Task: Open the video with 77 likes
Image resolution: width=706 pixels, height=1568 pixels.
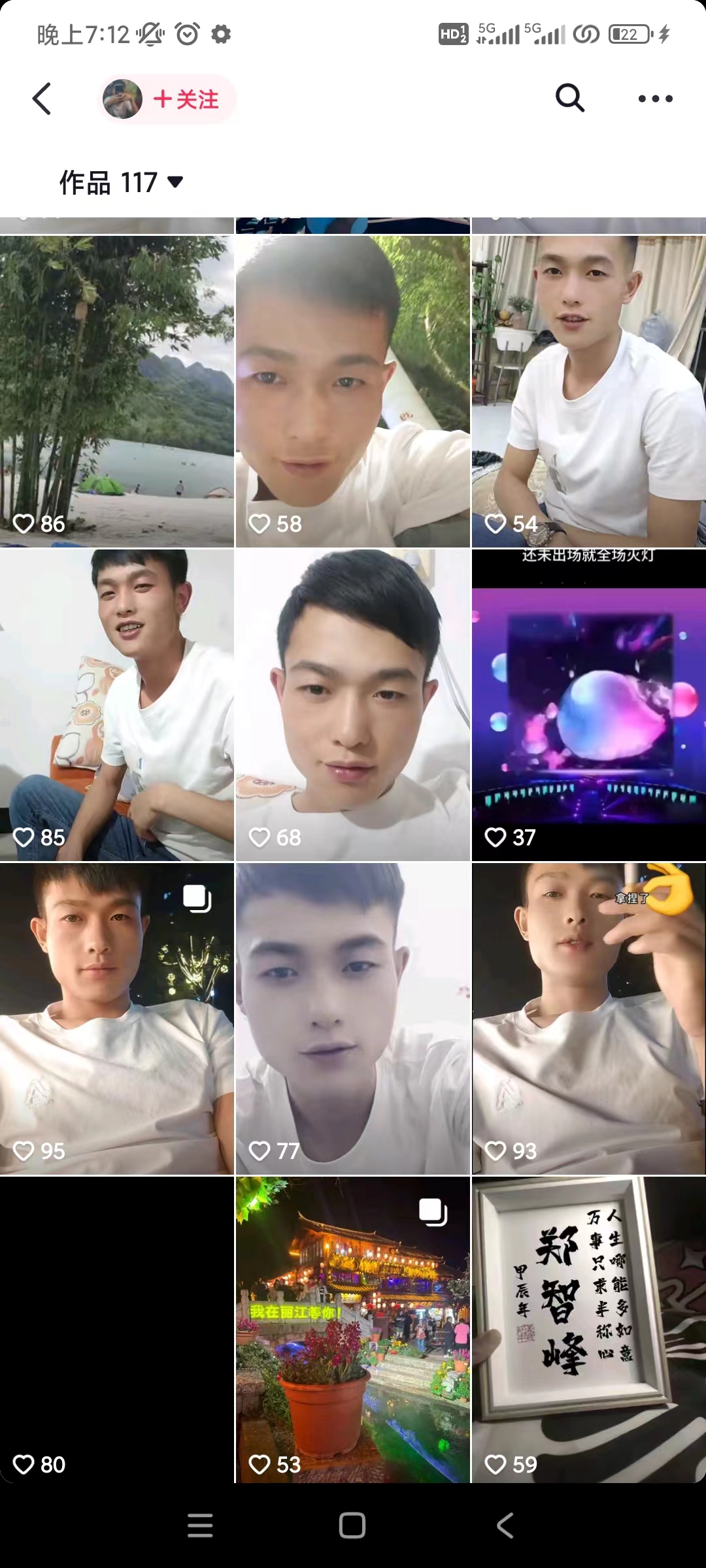Action: tap(352, 1018)
